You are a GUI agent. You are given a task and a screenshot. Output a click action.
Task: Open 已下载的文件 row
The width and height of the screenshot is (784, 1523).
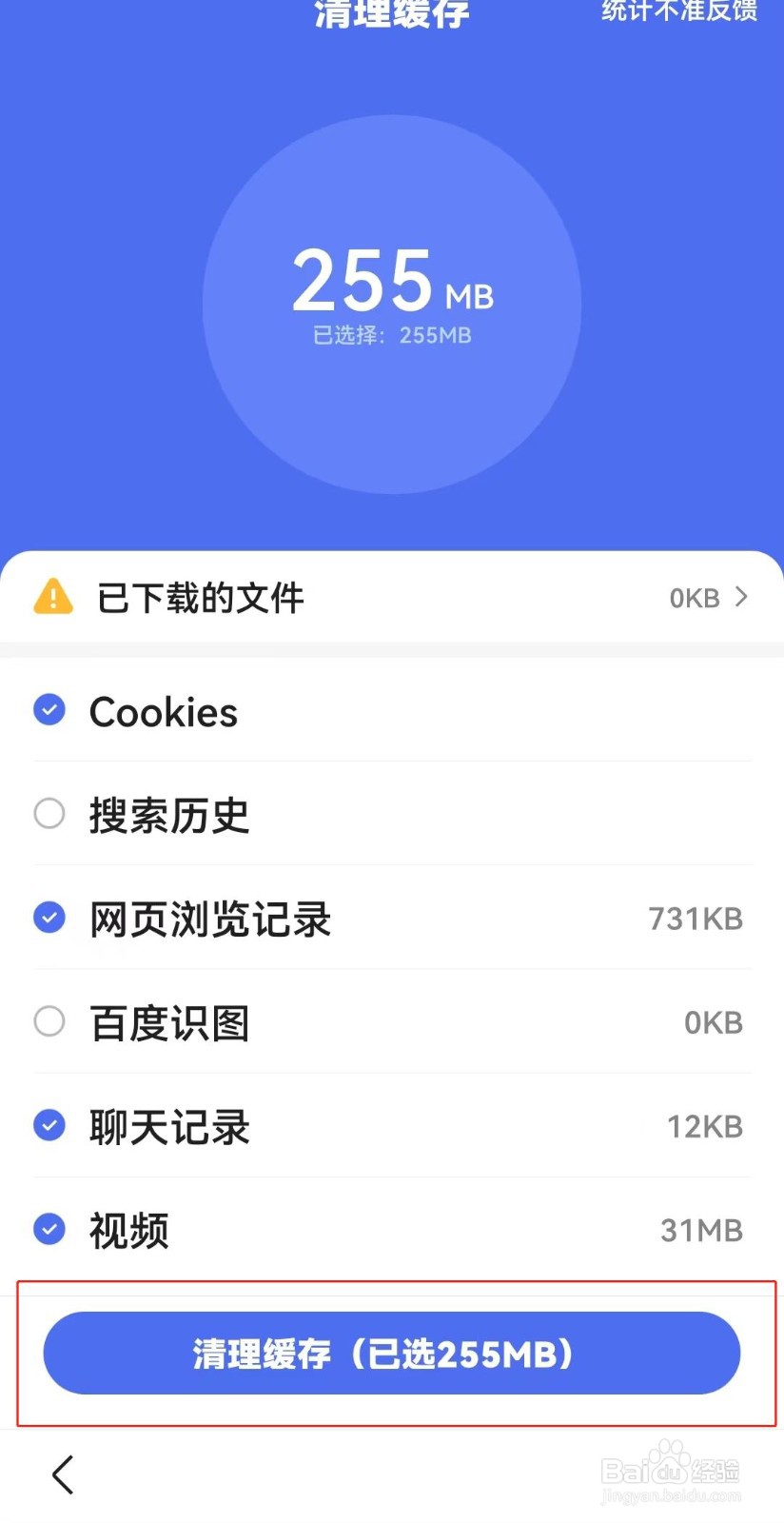(391, 598)
